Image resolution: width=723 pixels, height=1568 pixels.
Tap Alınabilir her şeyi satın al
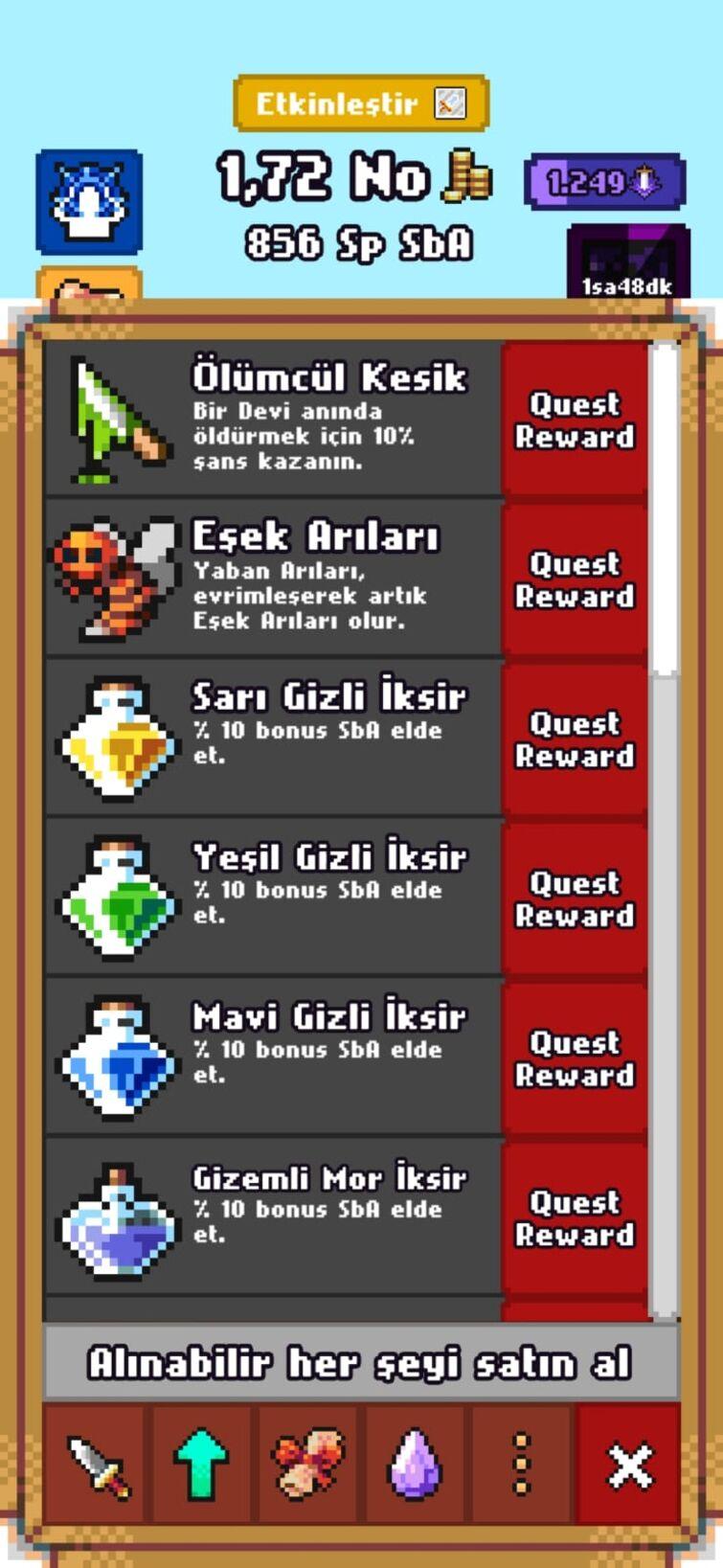coord(361,1362)
